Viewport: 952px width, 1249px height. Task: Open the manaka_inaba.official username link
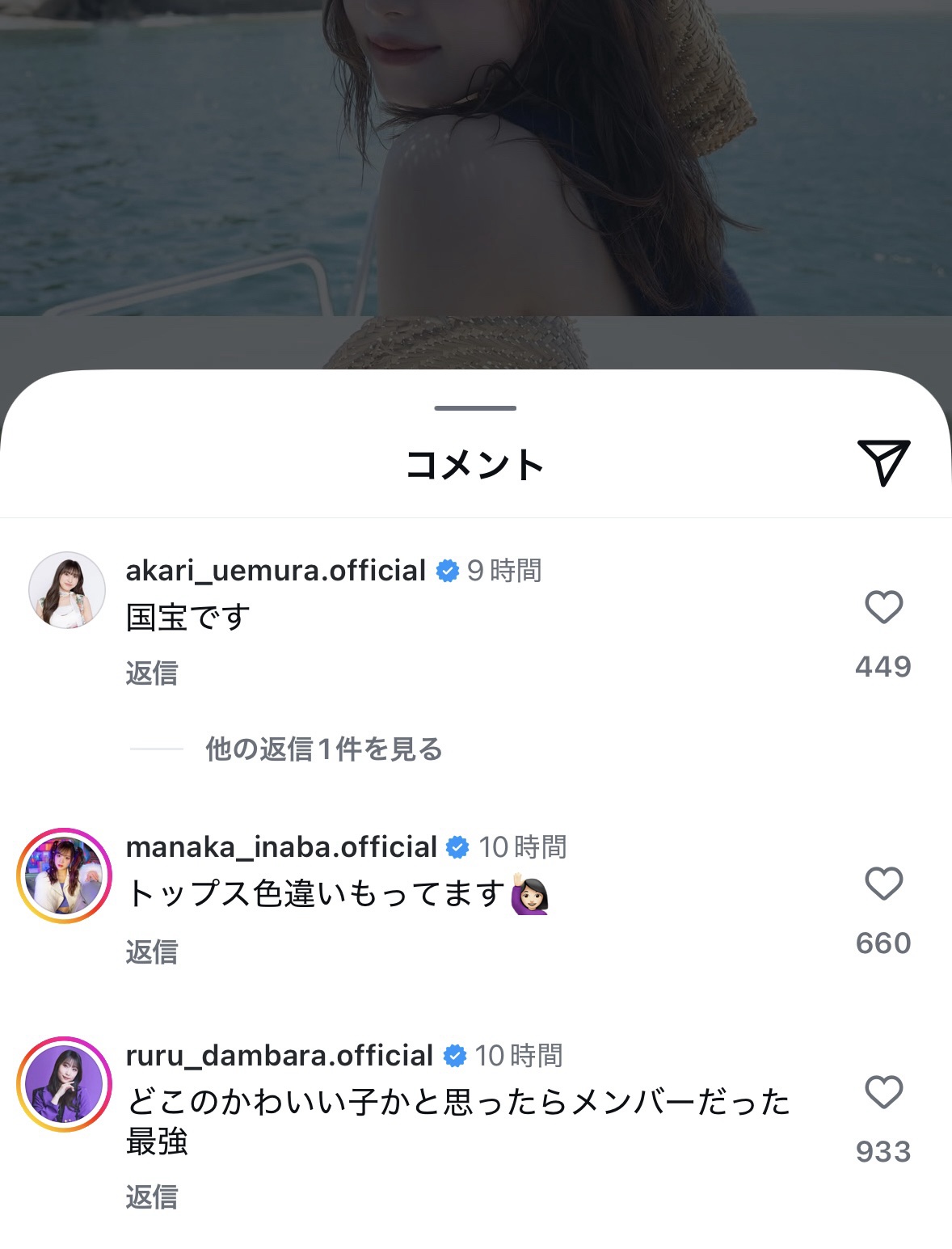pyautogui.click(x=281, y=847)
